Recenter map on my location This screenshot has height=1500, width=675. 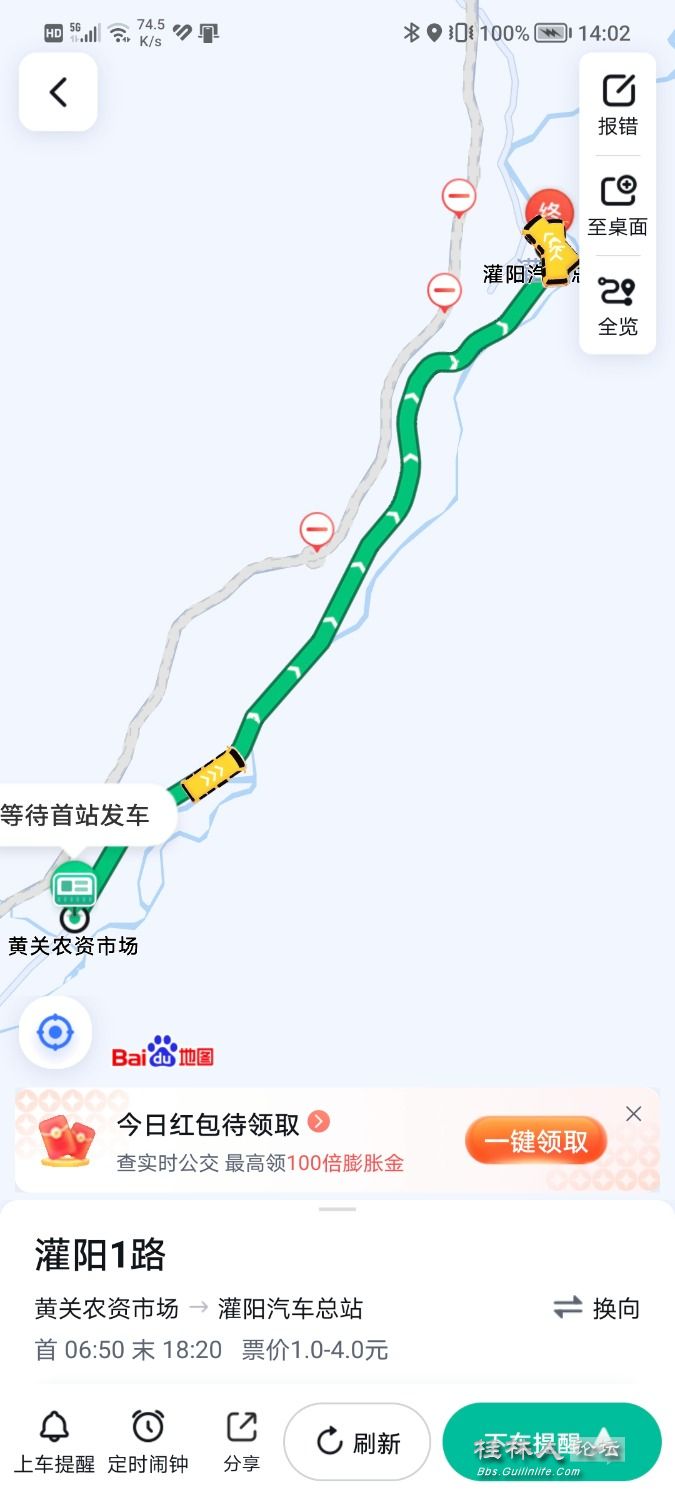56,1032
